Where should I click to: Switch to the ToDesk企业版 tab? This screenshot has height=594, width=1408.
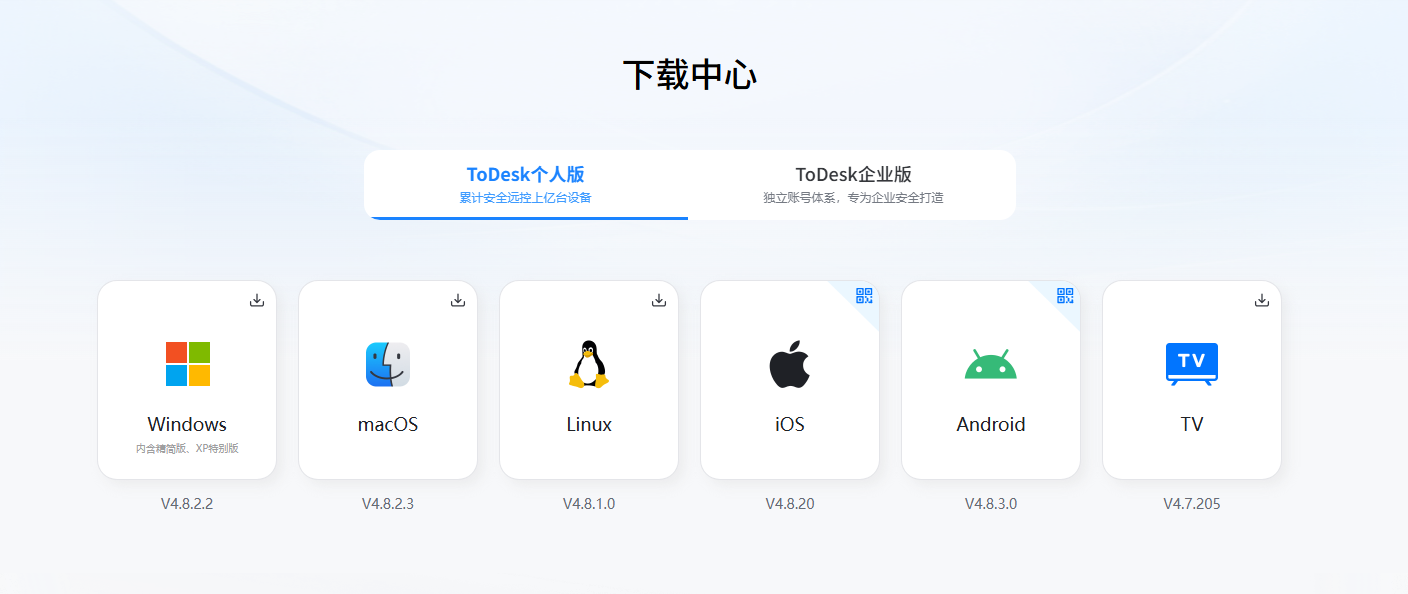point(852,184)
